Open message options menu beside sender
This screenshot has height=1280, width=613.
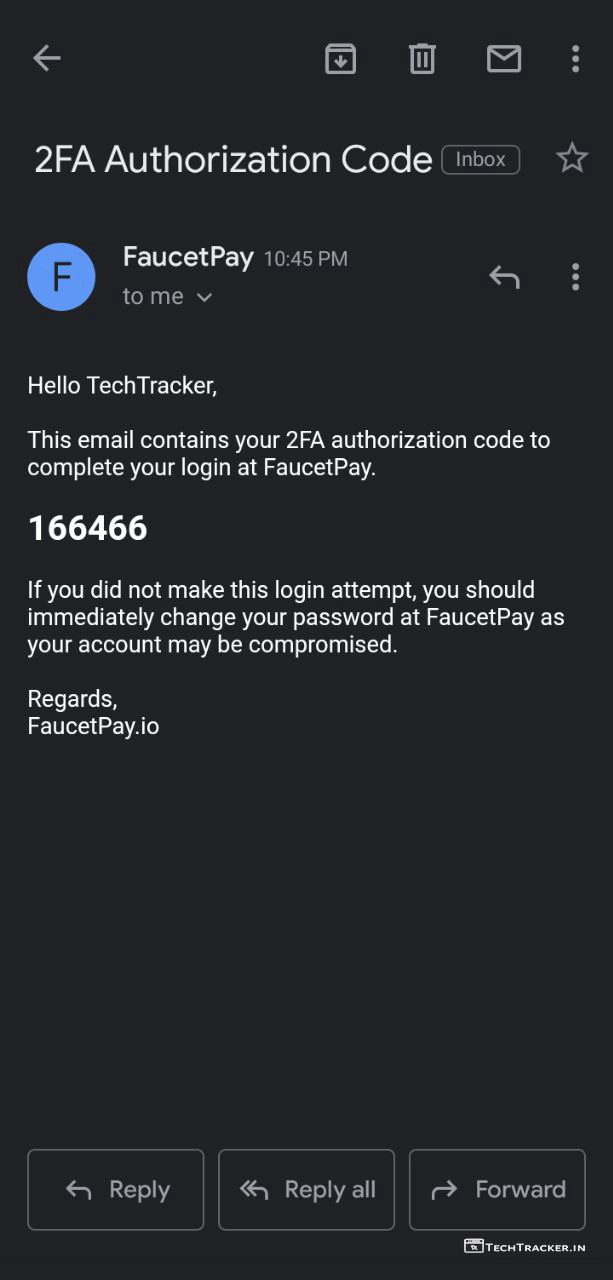click(575, 277)
